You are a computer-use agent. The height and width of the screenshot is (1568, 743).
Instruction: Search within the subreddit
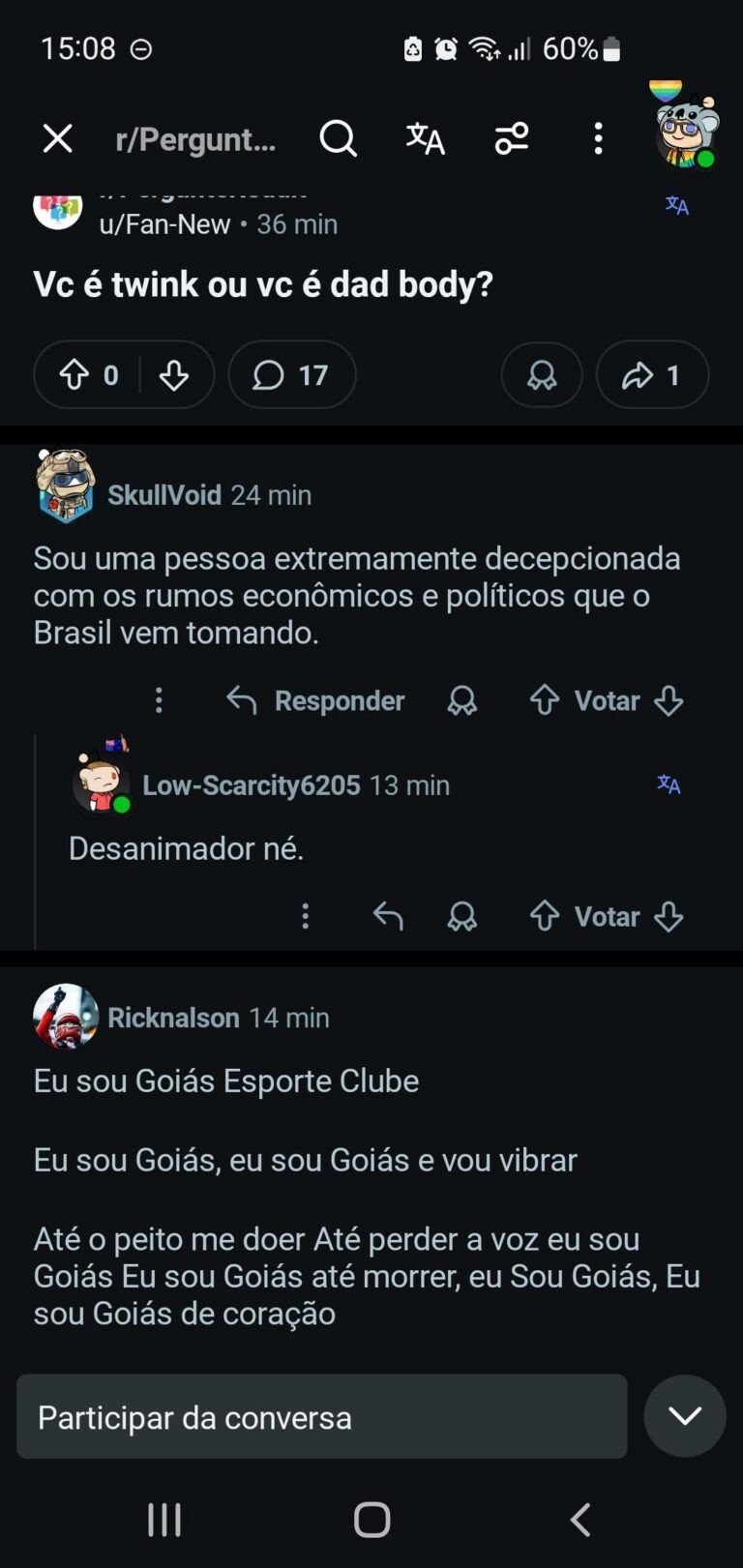338,139
